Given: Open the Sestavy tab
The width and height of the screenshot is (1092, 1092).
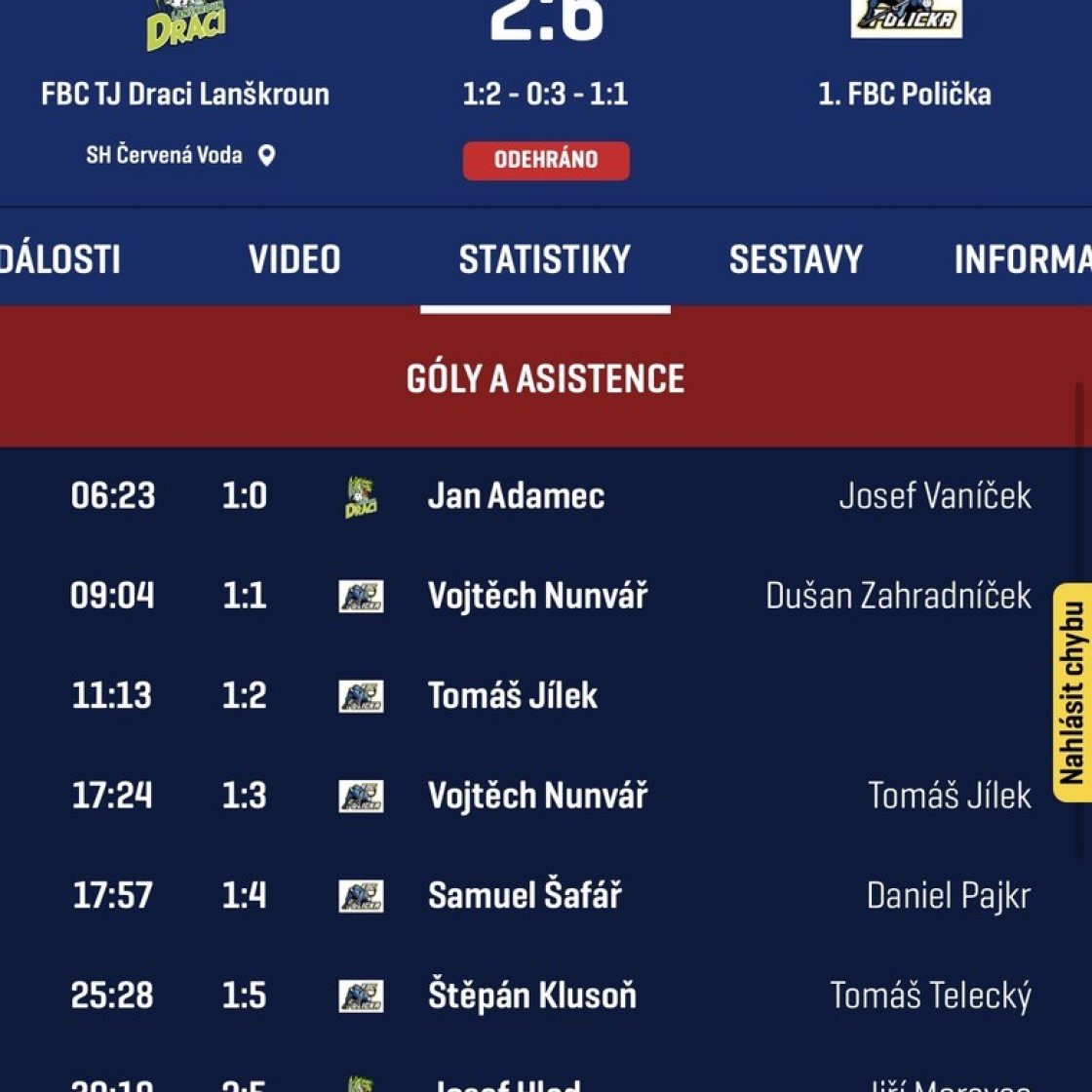Looking at the screenshot, I should point(796,259).
